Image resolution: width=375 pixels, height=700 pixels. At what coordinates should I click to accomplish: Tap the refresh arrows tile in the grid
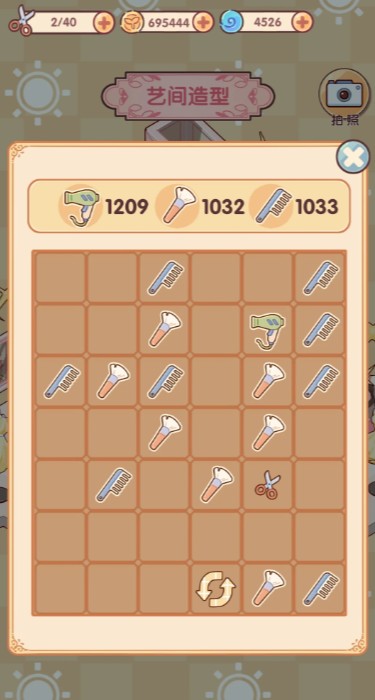pos(216,589)
